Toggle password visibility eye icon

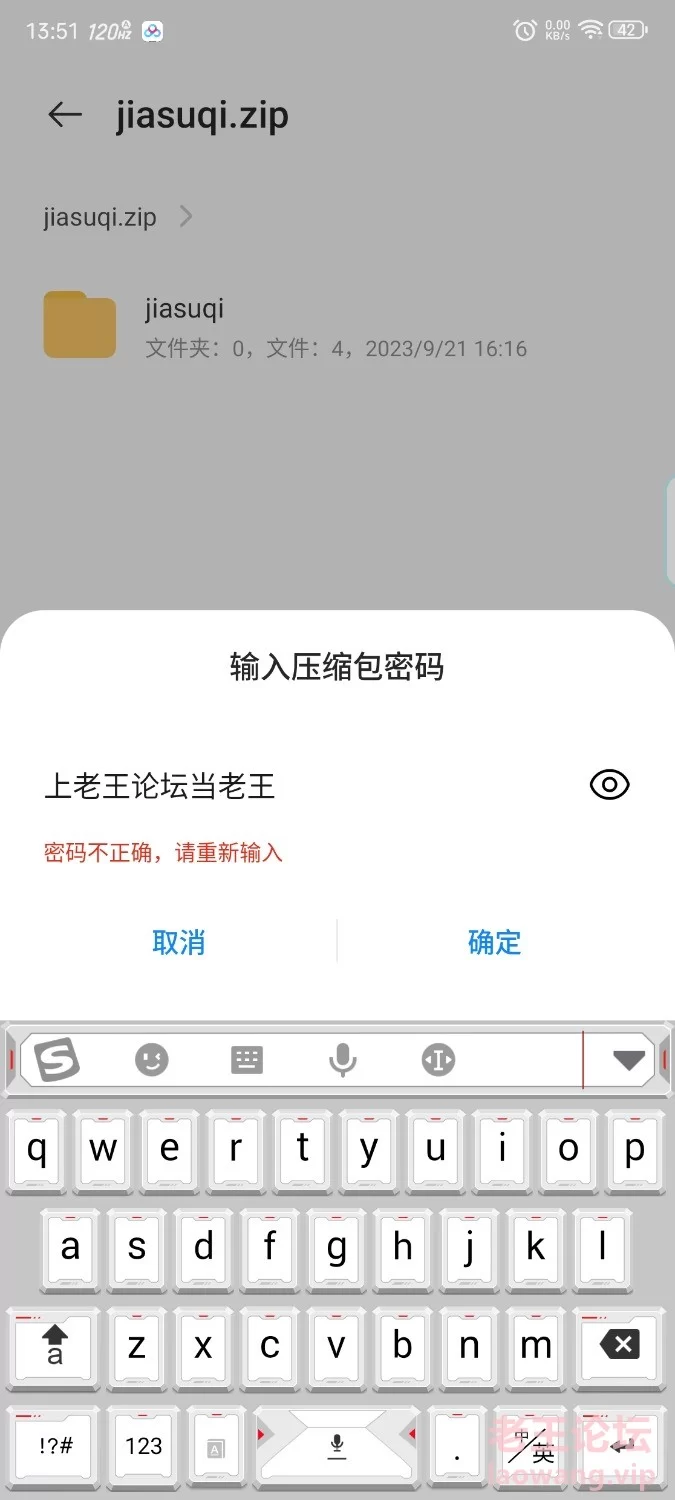coord(609,785)
